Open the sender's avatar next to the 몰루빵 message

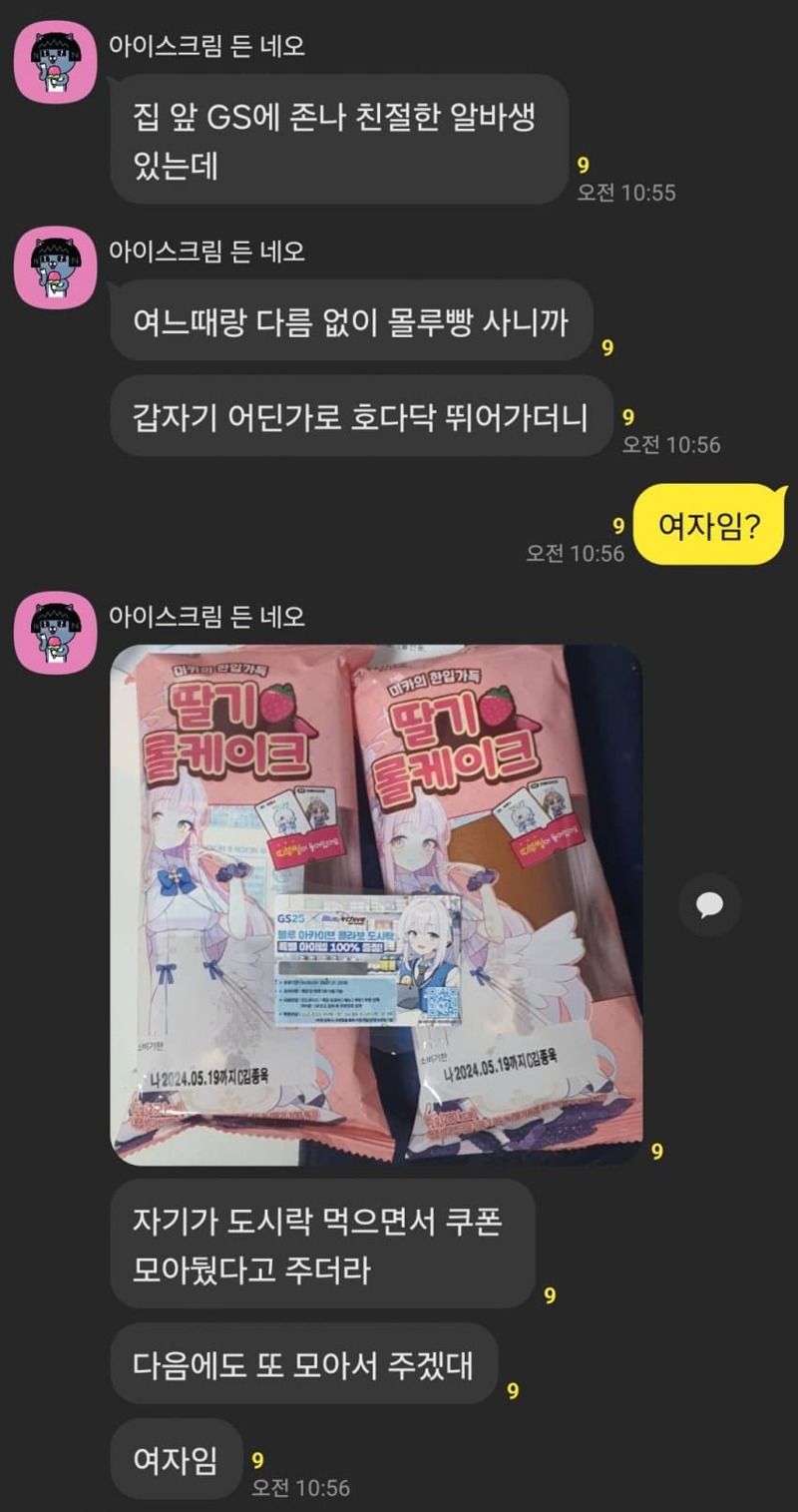54,265
